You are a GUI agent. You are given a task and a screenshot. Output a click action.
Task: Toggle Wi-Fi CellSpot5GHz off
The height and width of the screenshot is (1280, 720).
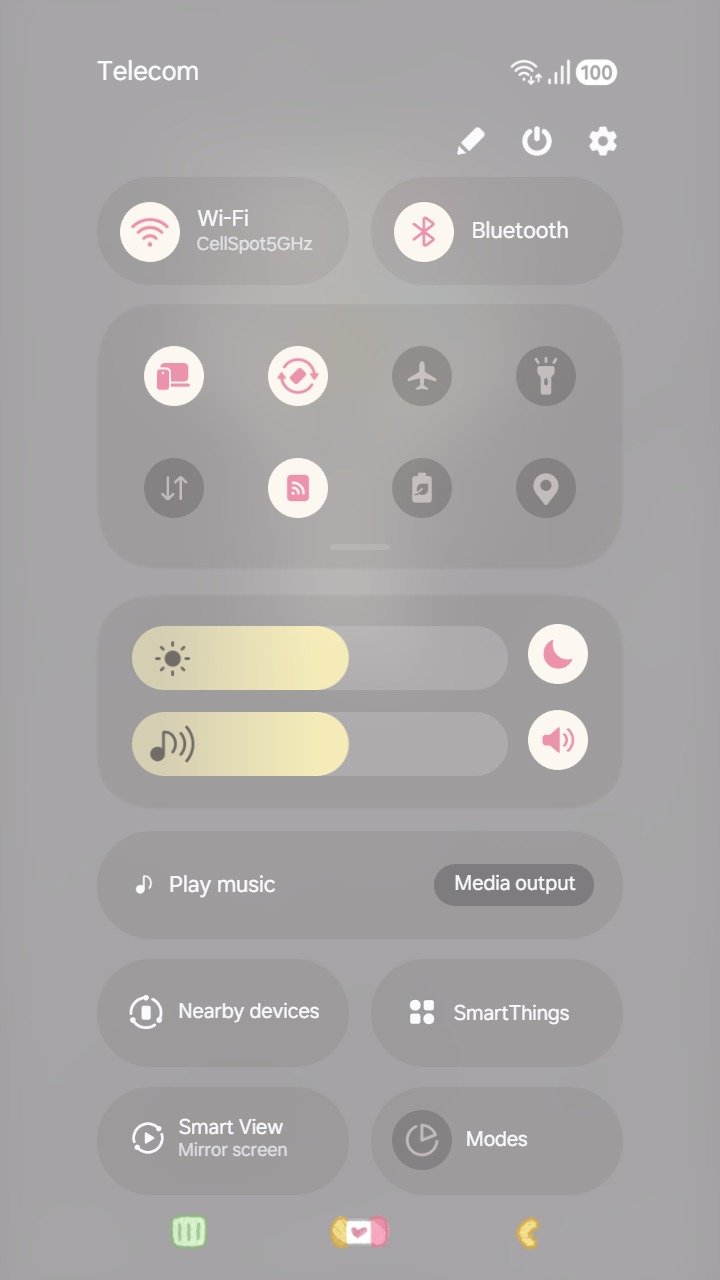pyautogui.click(x=150, y=231)
